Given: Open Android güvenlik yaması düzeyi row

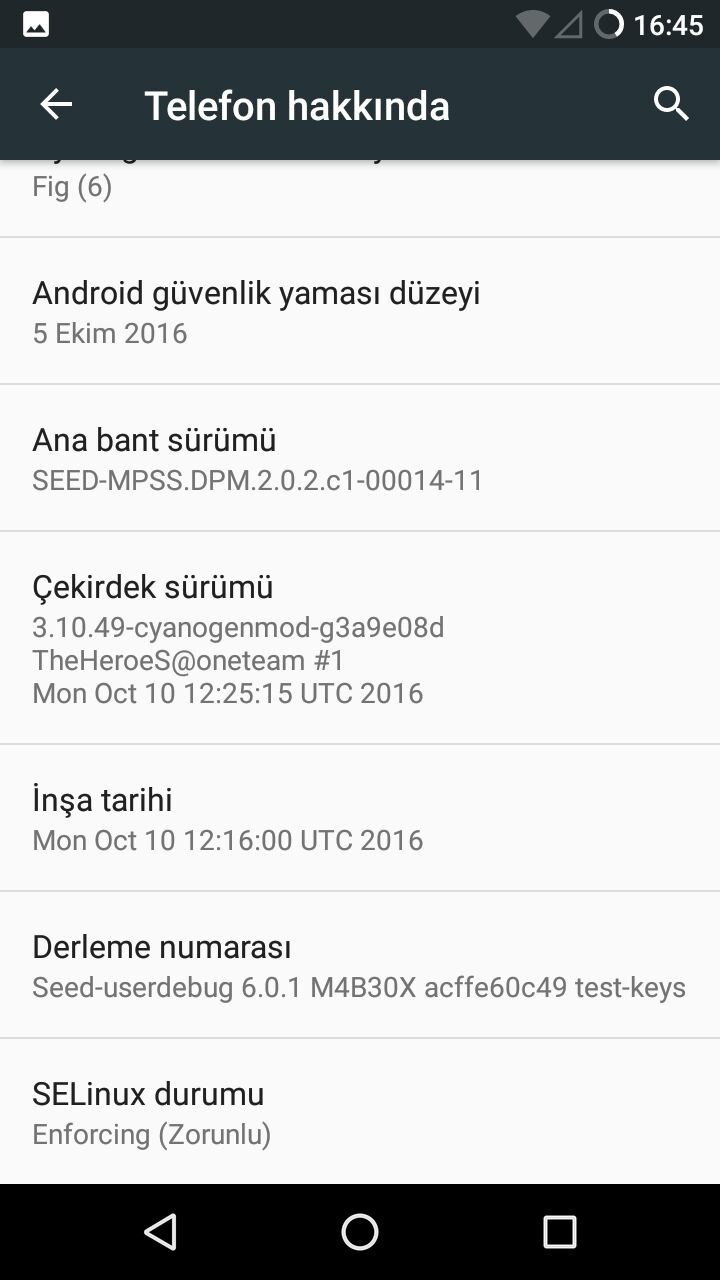Looking at the screenshot, I should pyautogui.click(x=360, y=311).
